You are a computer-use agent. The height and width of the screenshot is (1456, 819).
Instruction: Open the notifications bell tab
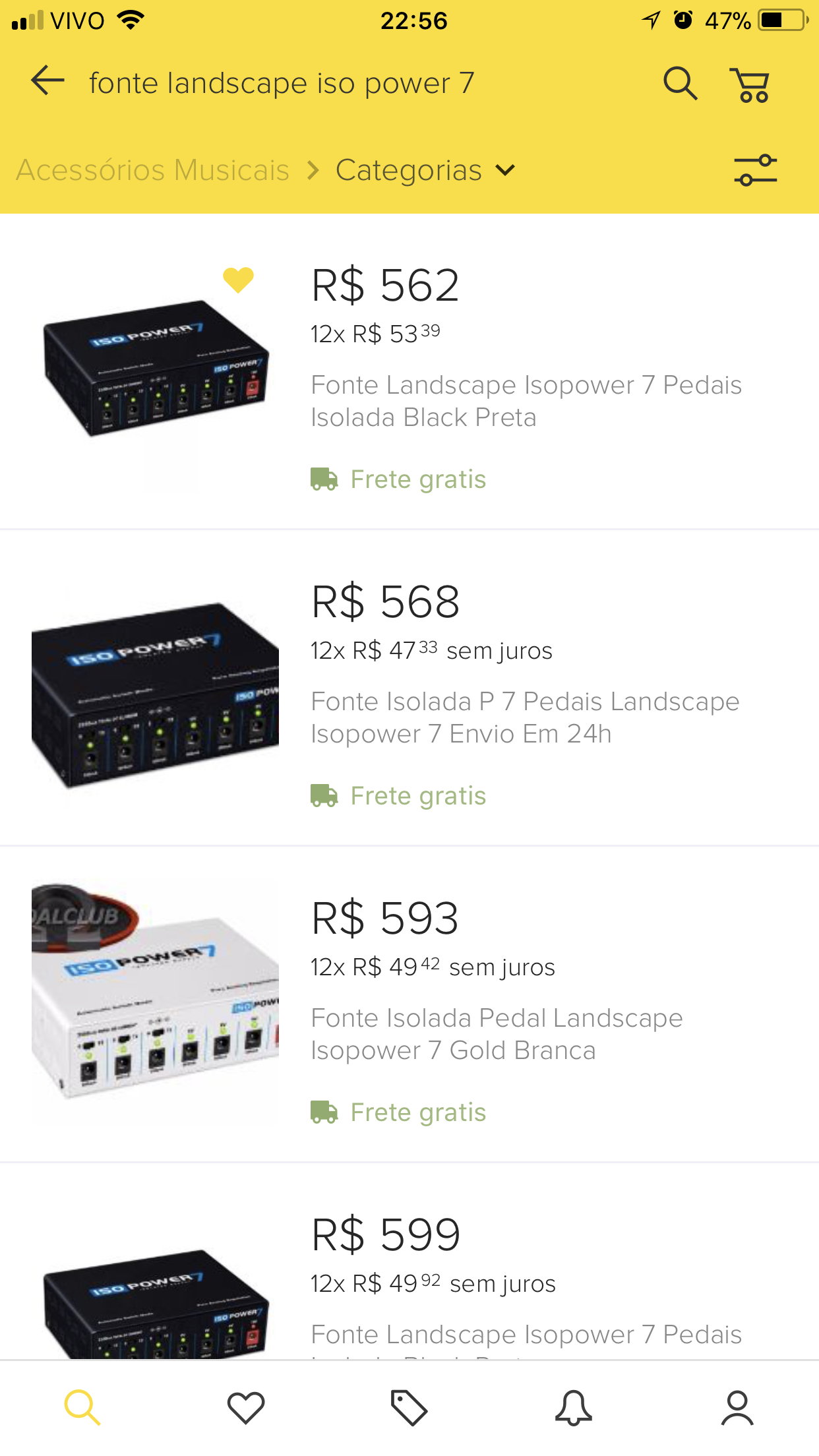(x=573, y=1408)
